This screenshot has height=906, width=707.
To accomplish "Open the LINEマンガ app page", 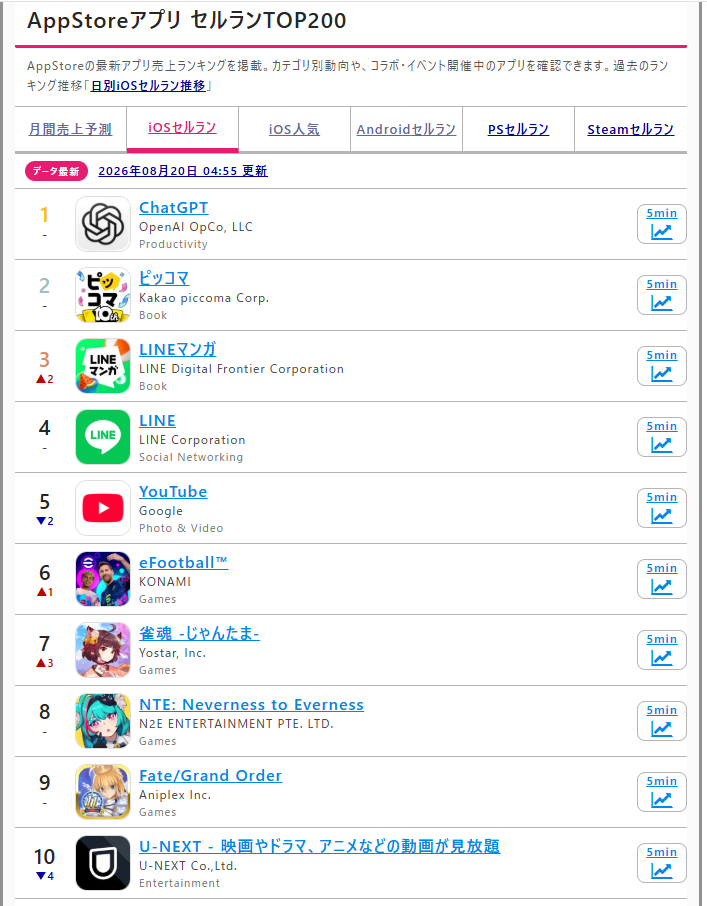I will [x=177, y=350].
